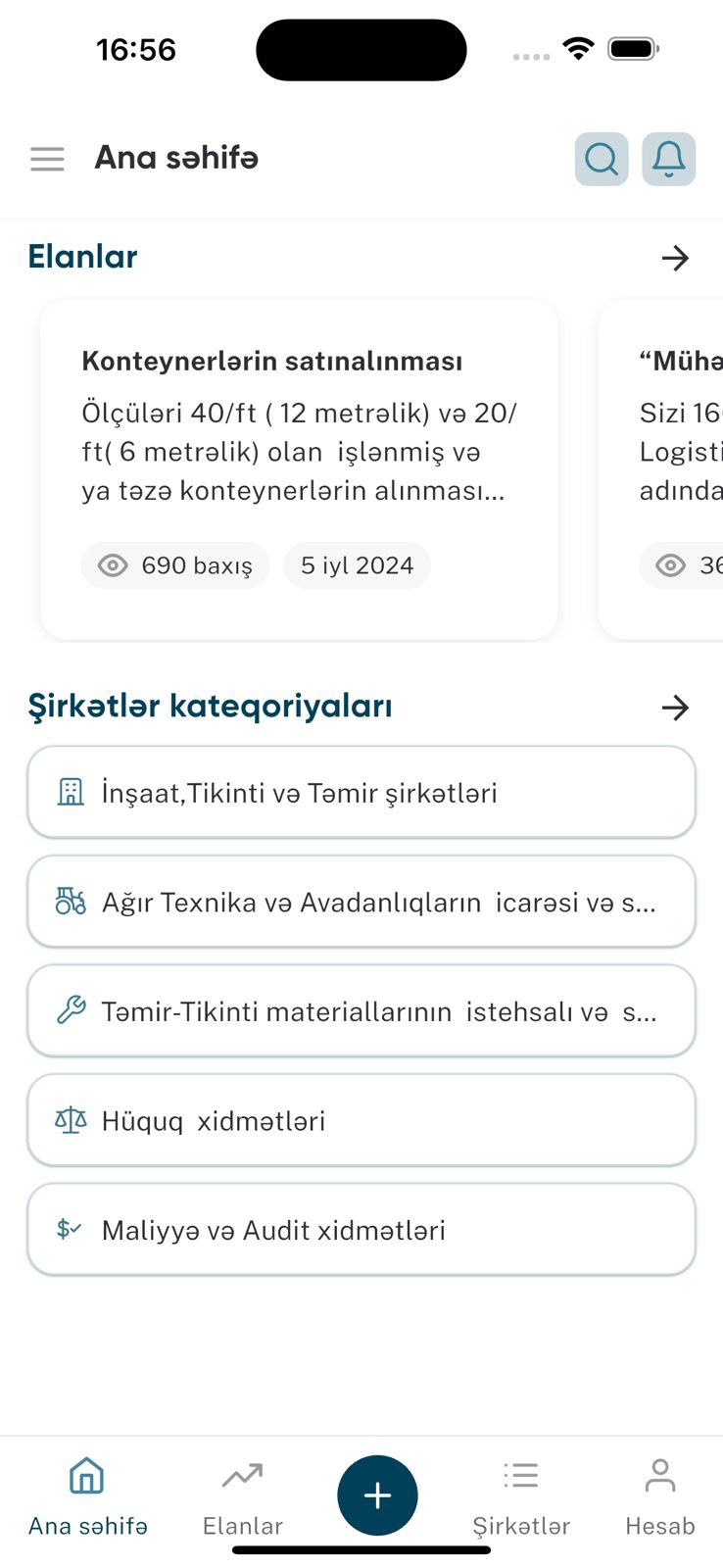The width and height of the screenshot is (723, 1568).
Task: View all Elanlar via the arrow
Action: pyautogui.click(x=675, y=258)
